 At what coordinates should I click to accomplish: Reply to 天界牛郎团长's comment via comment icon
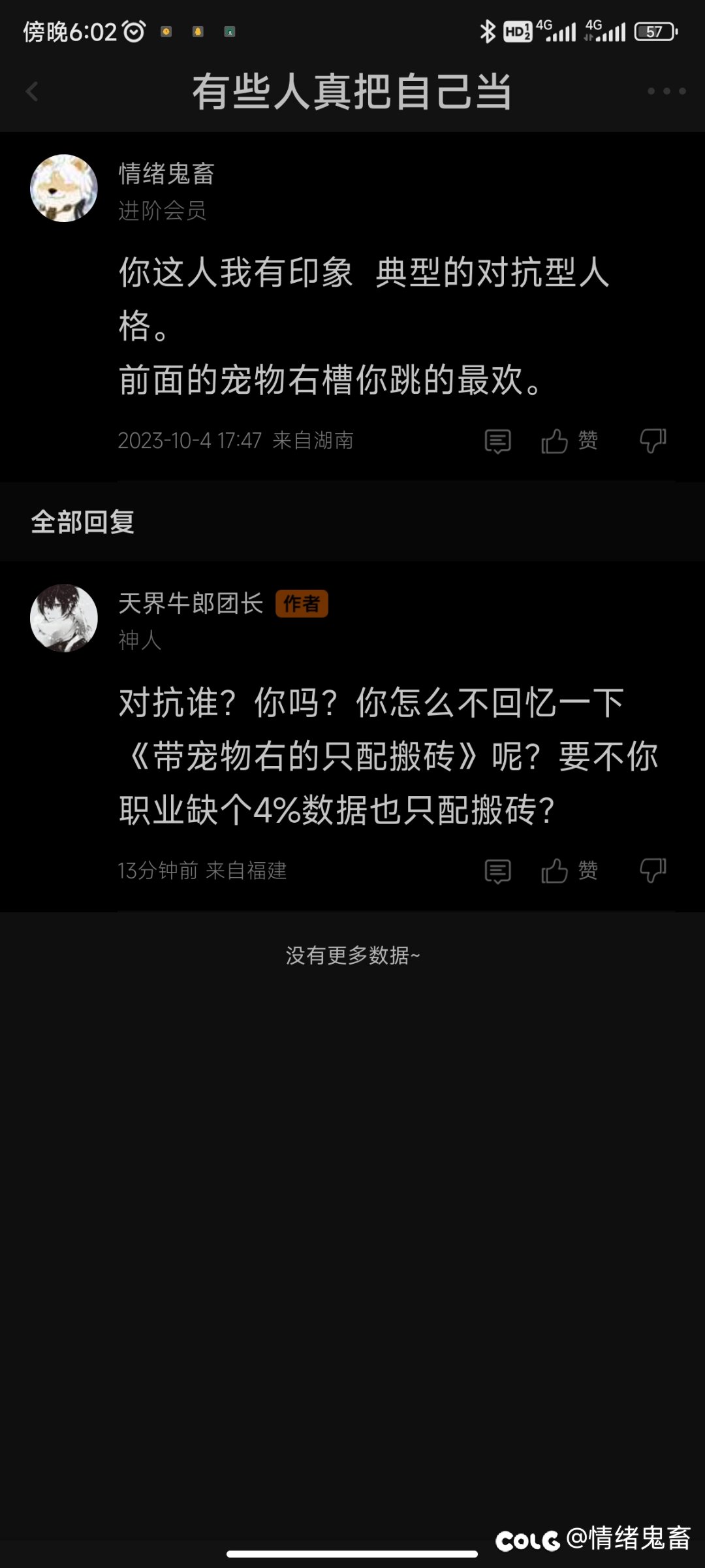[x=497, y=871]
